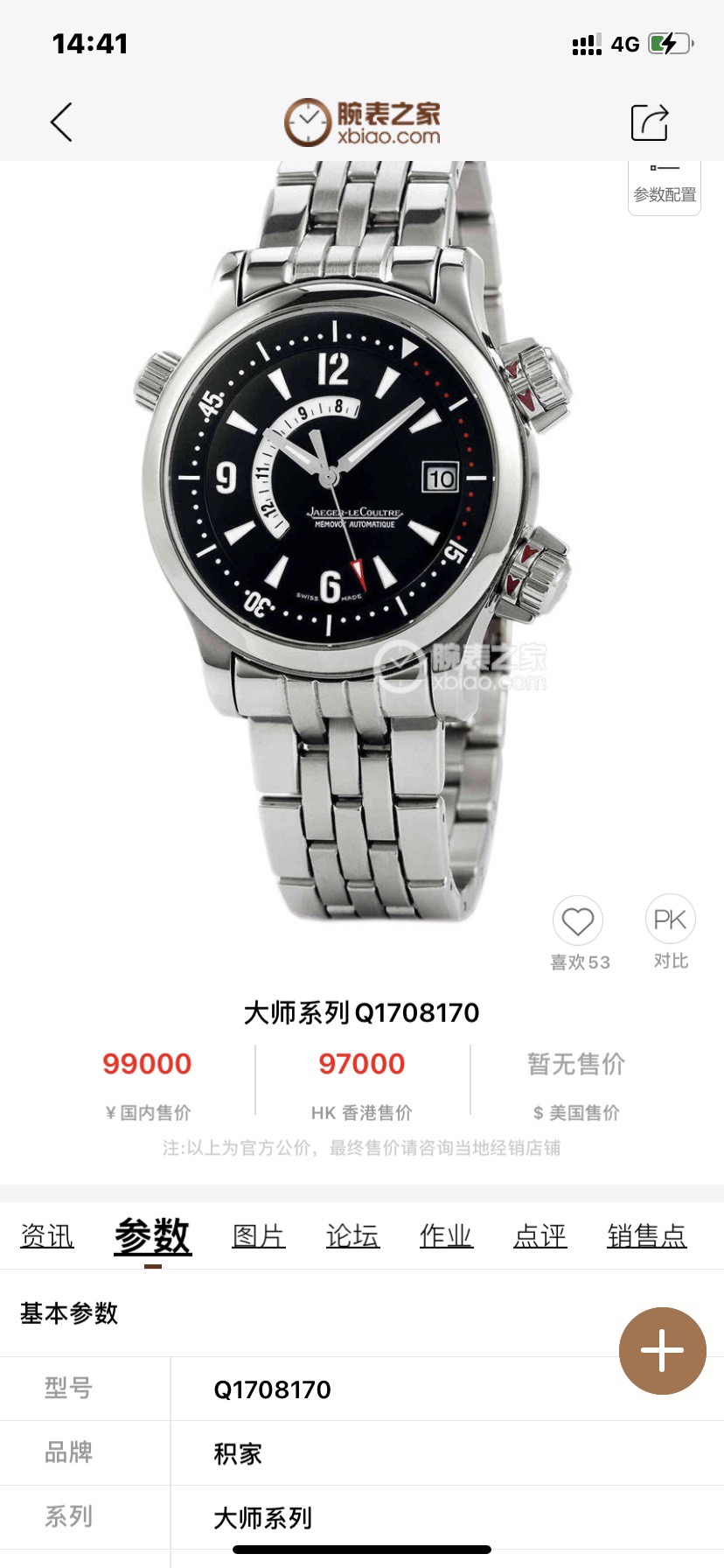Open the 销售点 tab
Viewport: 724px width, 1568px height.
pos(647,1235)
